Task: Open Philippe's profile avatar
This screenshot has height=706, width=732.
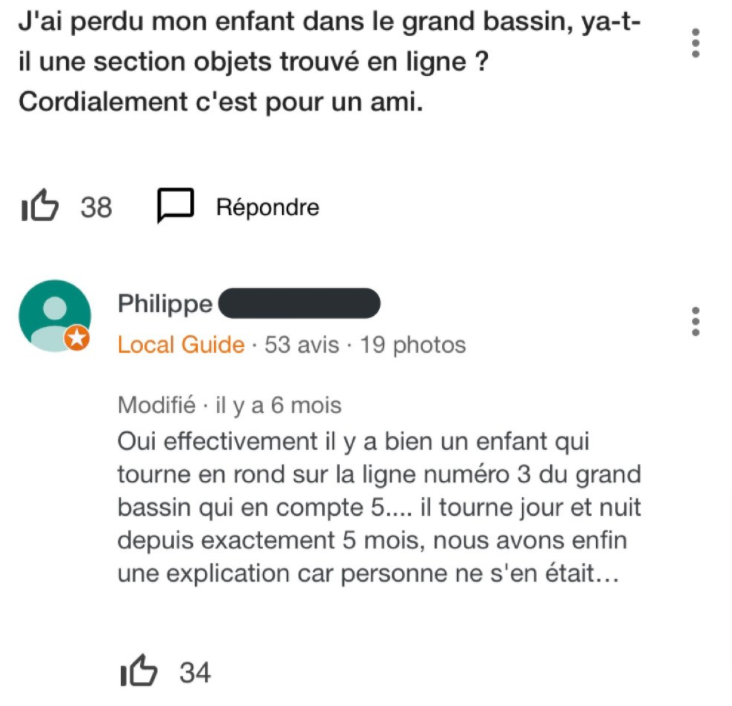Action: coord(55,316)
